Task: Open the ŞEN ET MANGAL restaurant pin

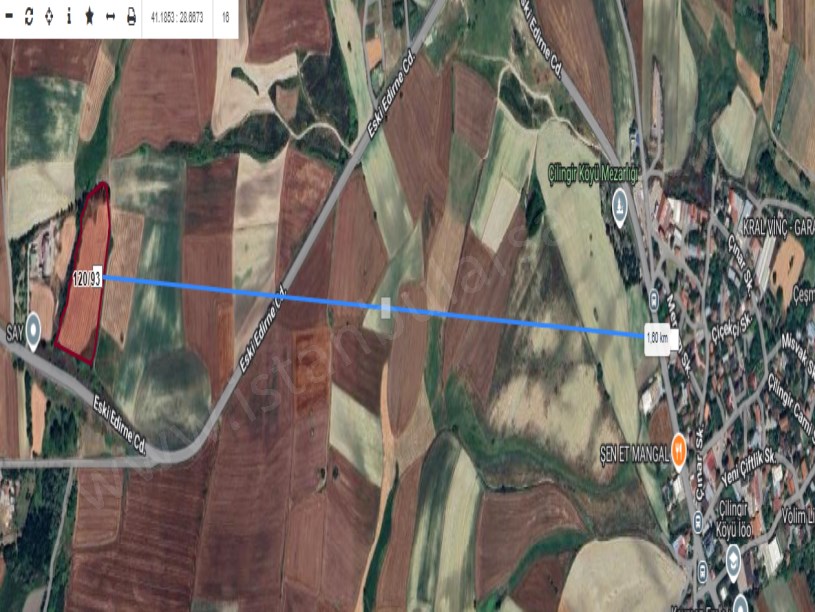Action: [679, 447]
